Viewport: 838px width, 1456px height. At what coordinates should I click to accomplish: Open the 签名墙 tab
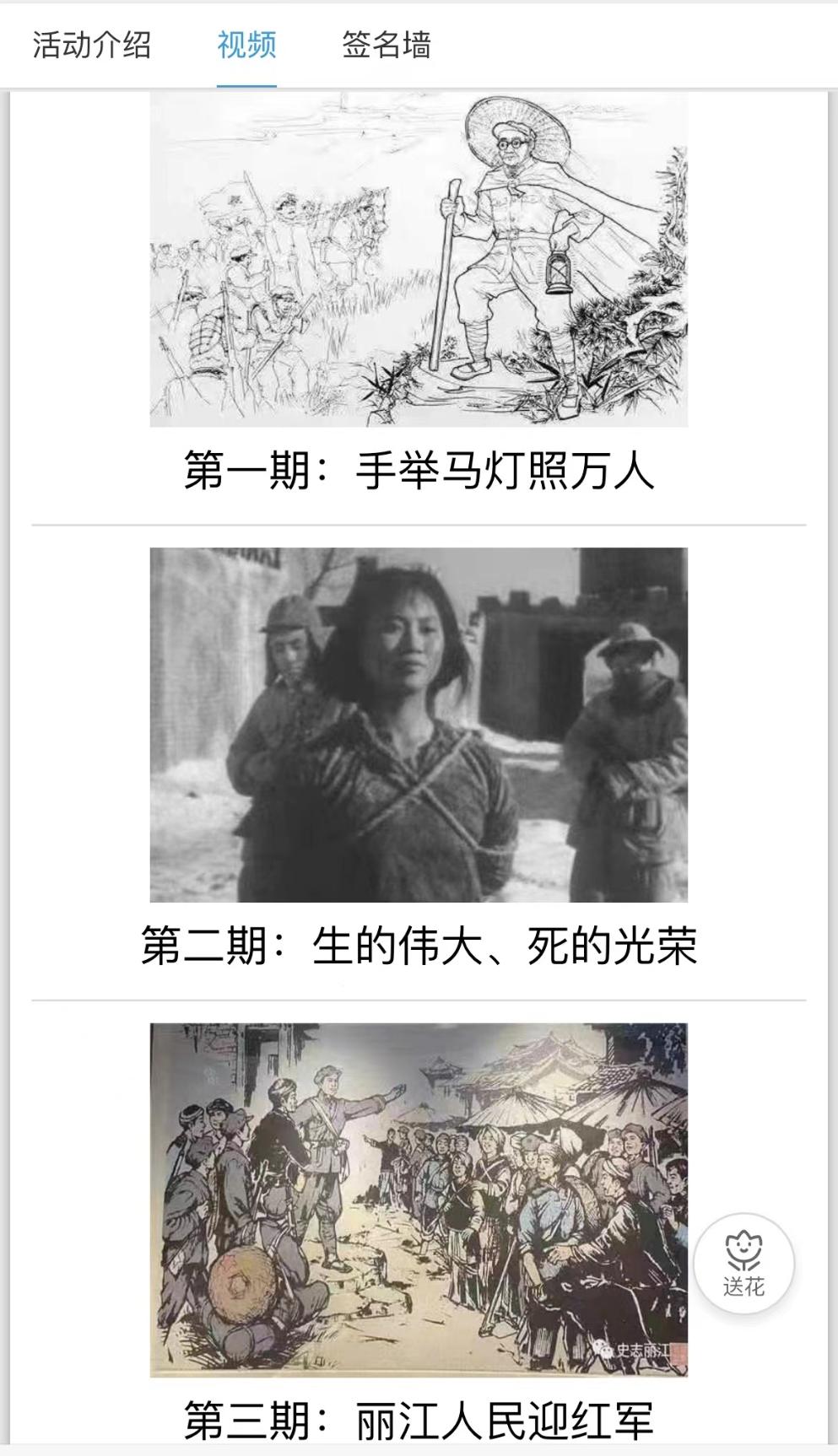tap(386, 45)
